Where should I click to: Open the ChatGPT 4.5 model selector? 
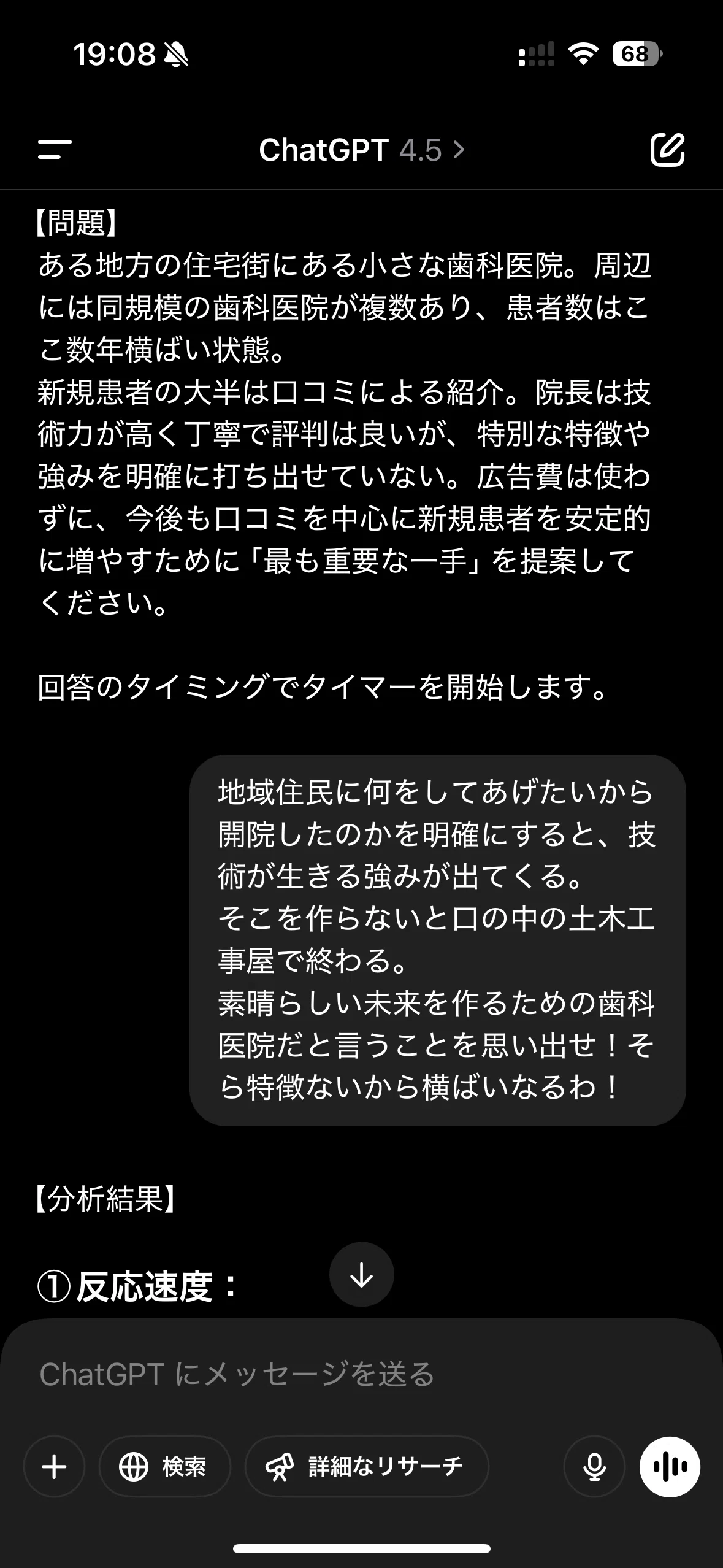click(362, 150)
